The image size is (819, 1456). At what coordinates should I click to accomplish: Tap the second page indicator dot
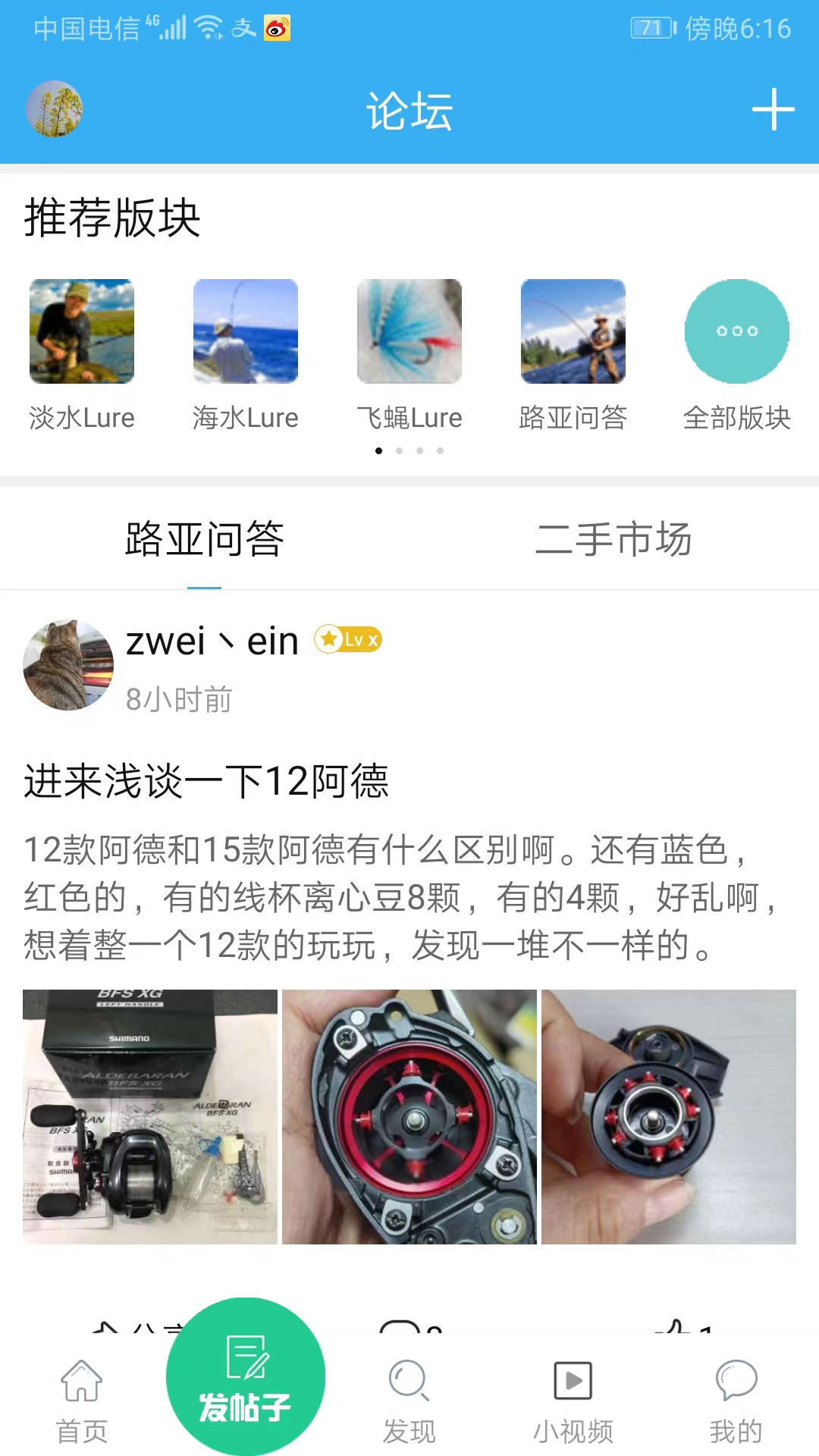[x=400, y=450]
